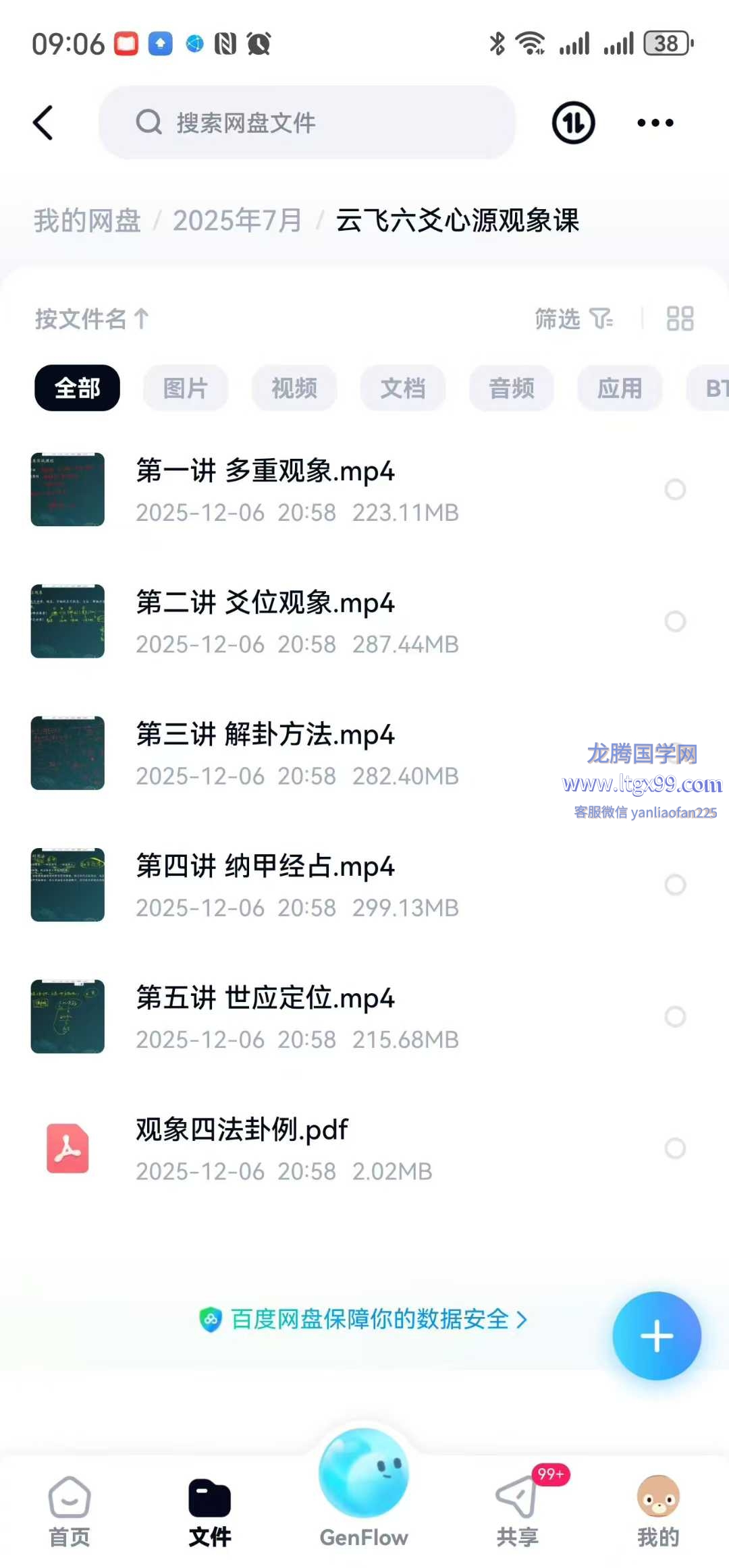The width and height of the screenshot is (729, 1568).
Task: Select the file 第二讲 爻位观象.mp4
Action: point(675,621)
